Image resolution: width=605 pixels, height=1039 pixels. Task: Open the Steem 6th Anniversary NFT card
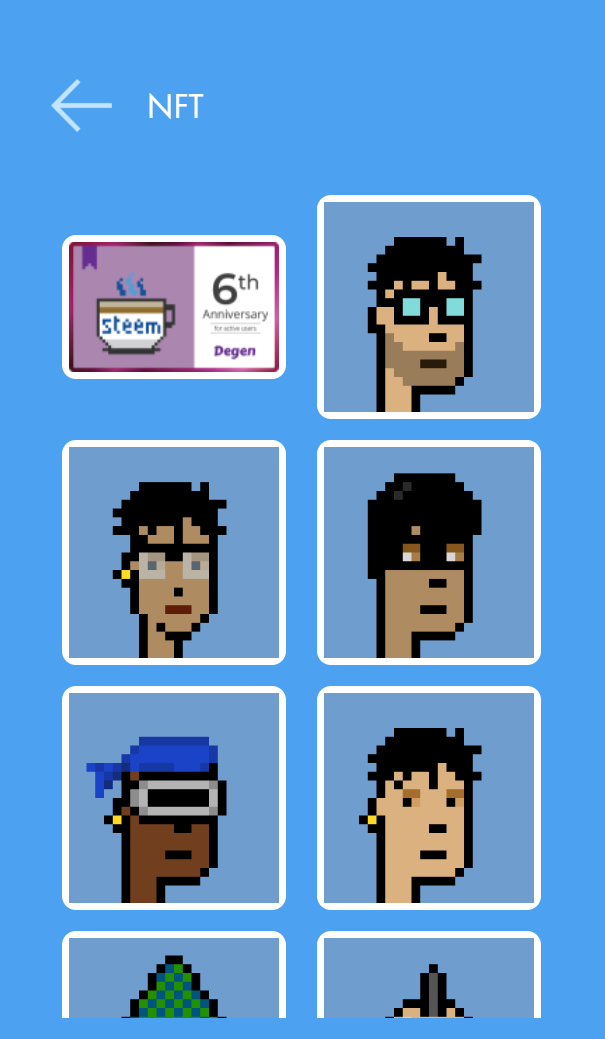(x=174, y=307)
